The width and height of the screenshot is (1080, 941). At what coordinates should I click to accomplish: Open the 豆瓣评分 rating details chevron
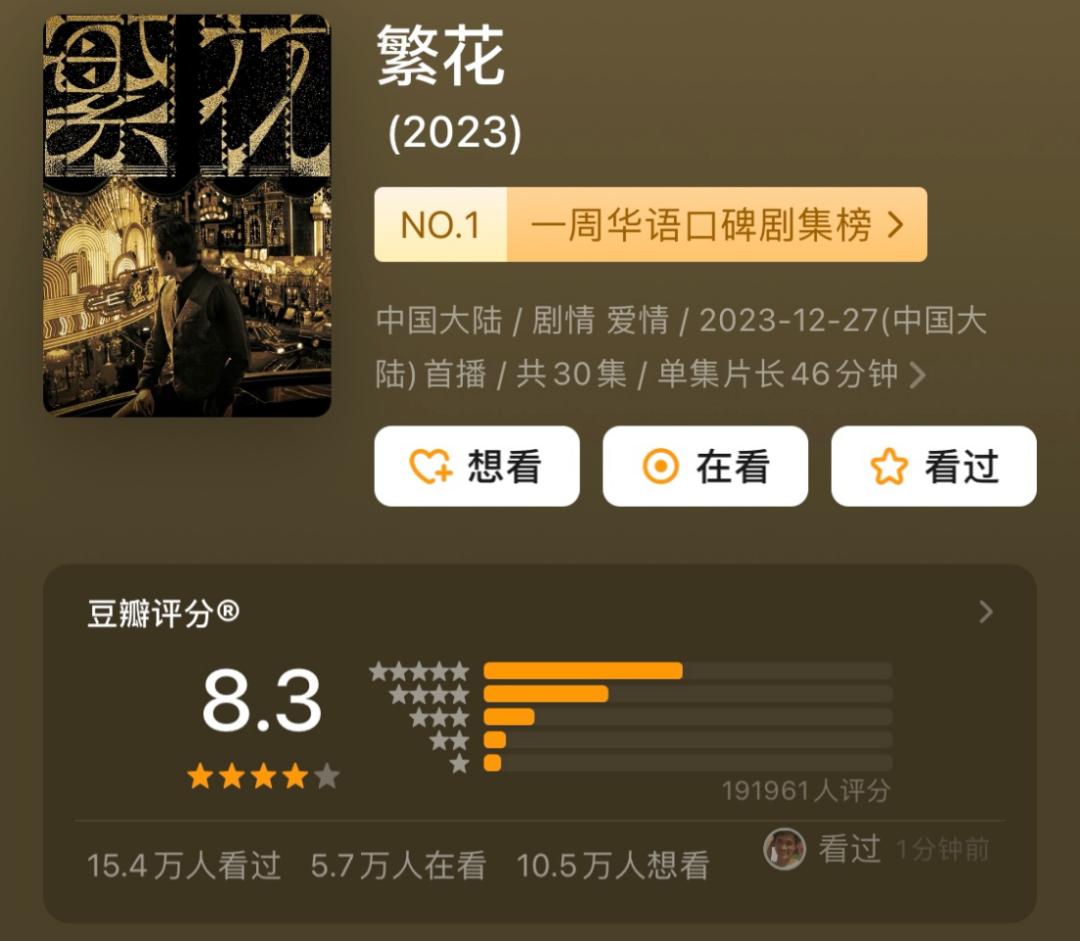(x=985, y=612)
